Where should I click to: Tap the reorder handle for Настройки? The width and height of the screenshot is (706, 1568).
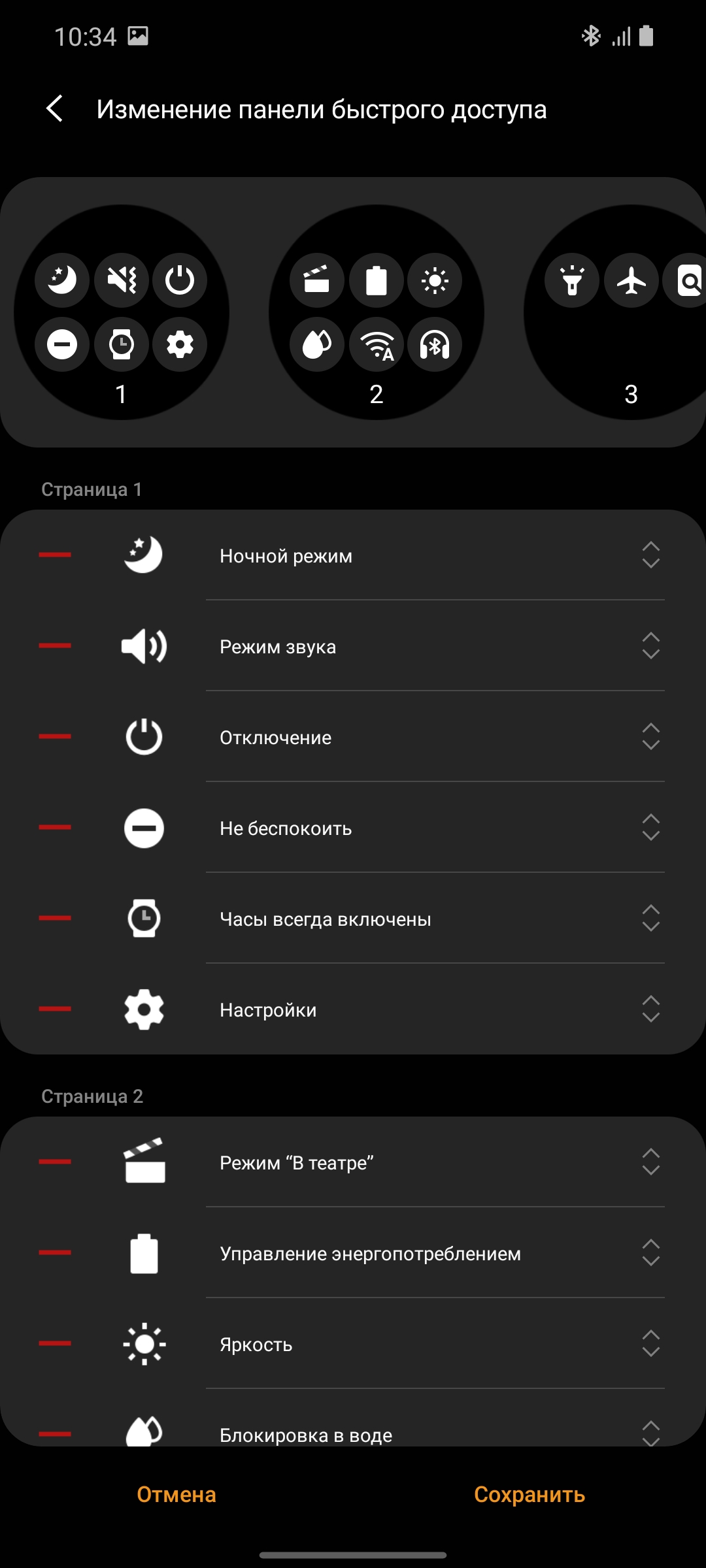click(x=650, y=1009)
